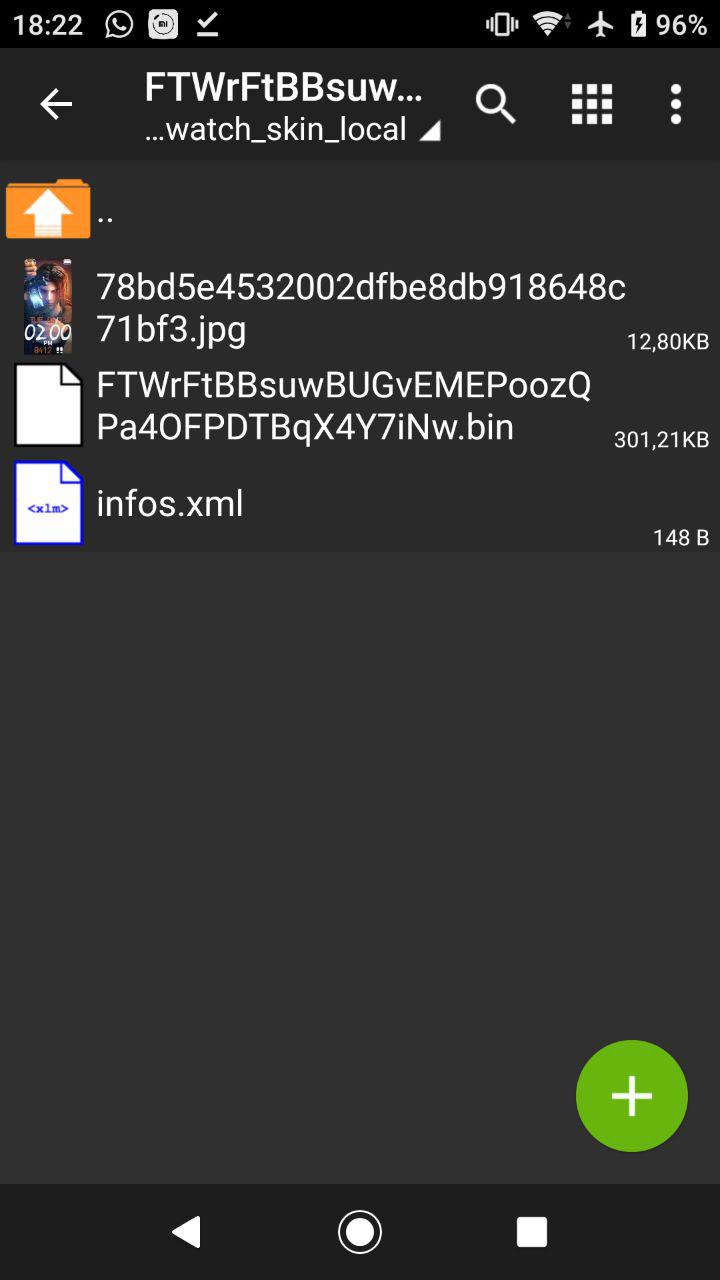The image size is (720, 1280).
Task: Open the file search
Action: pos(495,104)
